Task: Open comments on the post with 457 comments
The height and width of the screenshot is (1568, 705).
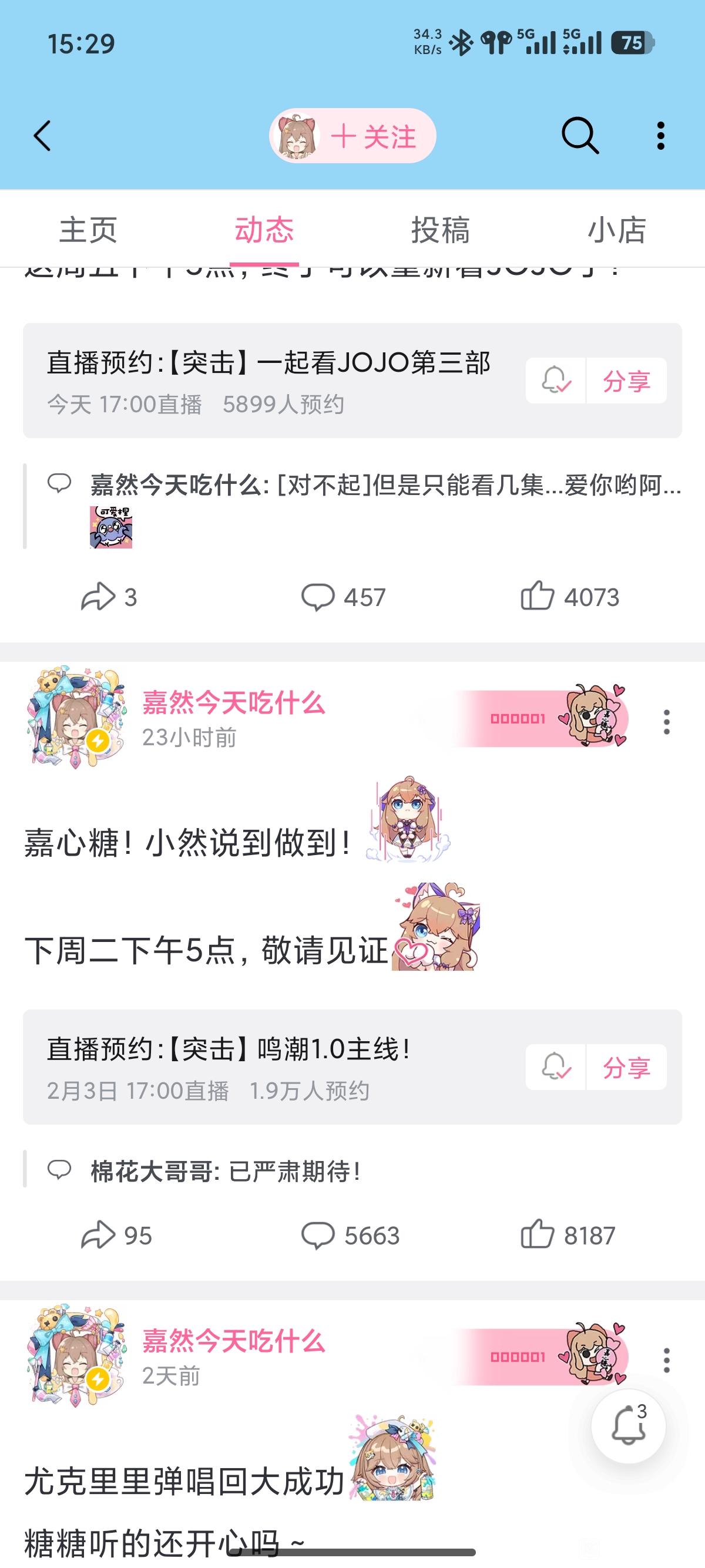Action: tap(343, 597)
